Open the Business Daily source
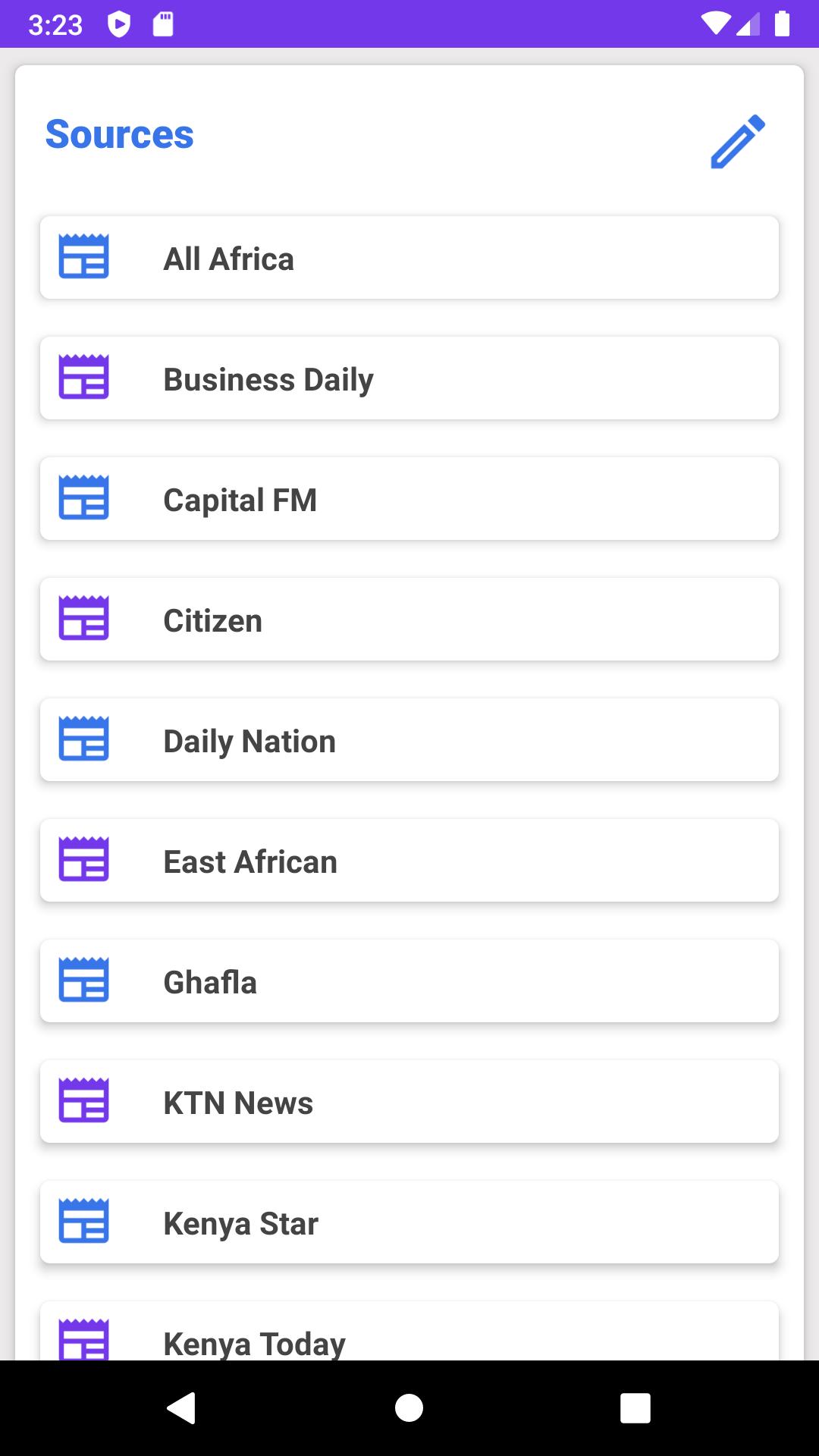Viewport: 819px width, 1456px height. pos(409,378)
